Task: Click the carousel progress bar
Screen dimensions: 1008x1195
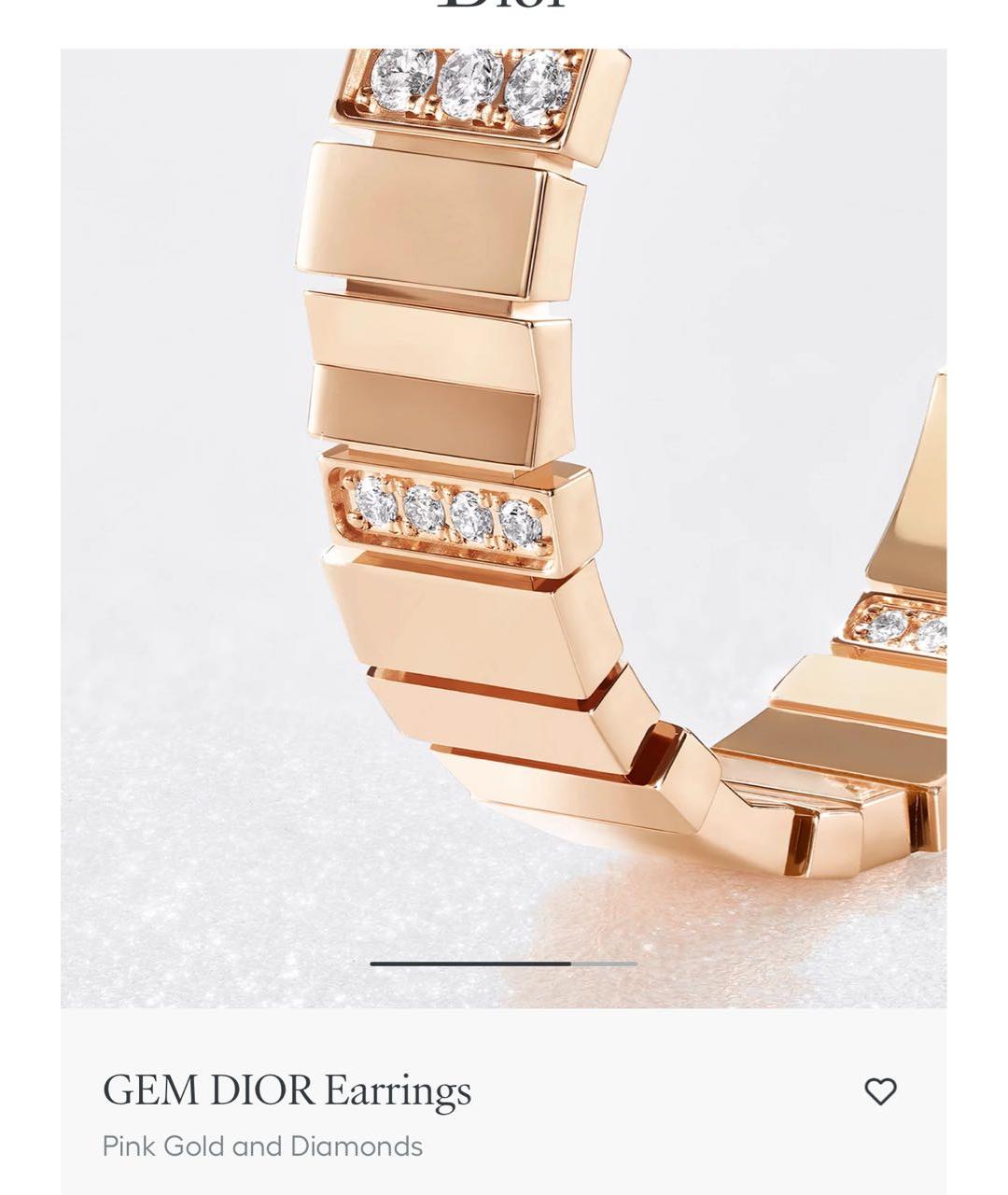Action: pos(504,964)
